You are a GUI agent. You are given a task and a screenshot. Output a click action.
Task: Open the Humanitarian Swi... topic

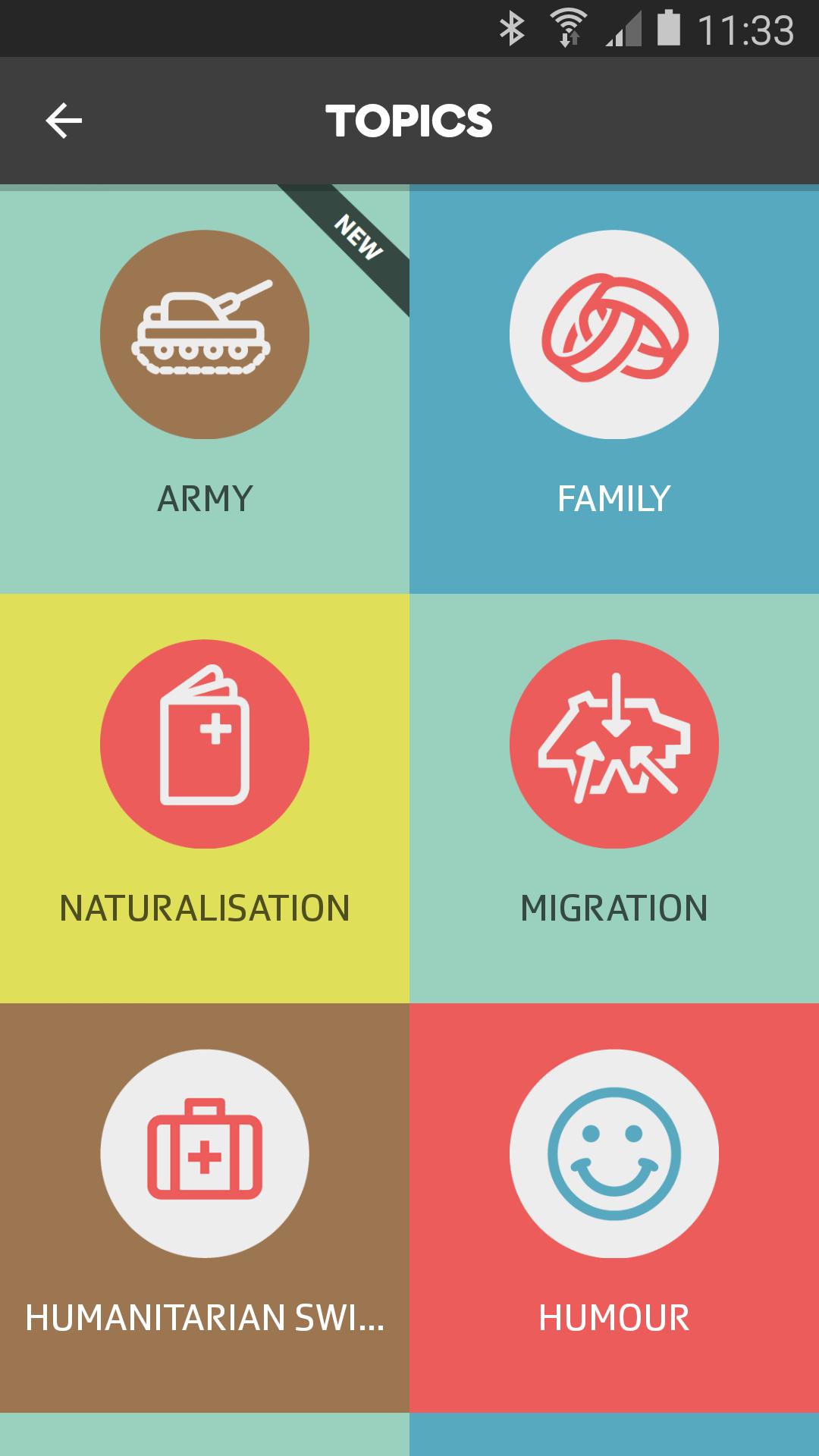coord(205,1207)
